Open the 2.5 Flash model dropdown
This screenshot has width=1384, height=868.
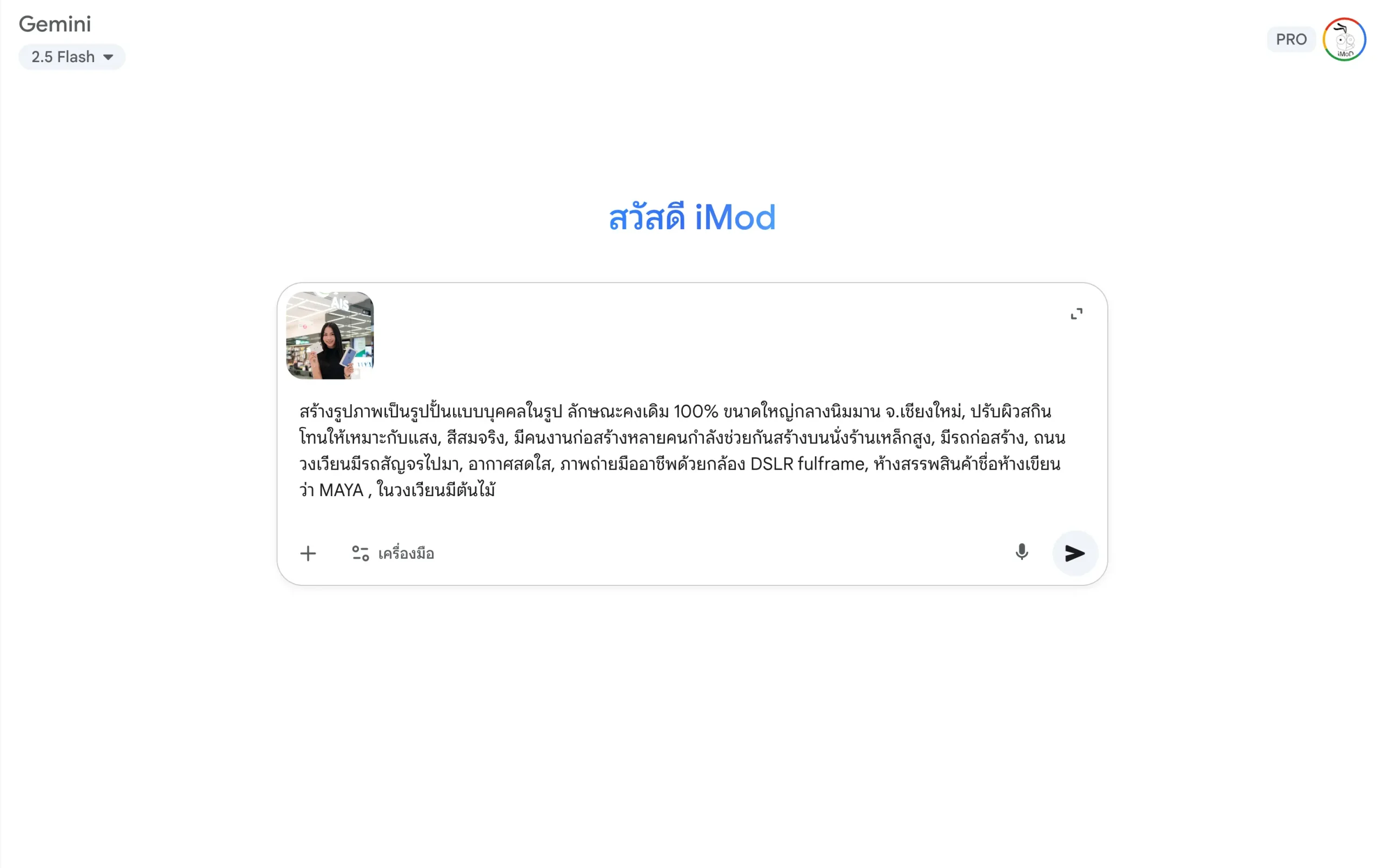72,57
